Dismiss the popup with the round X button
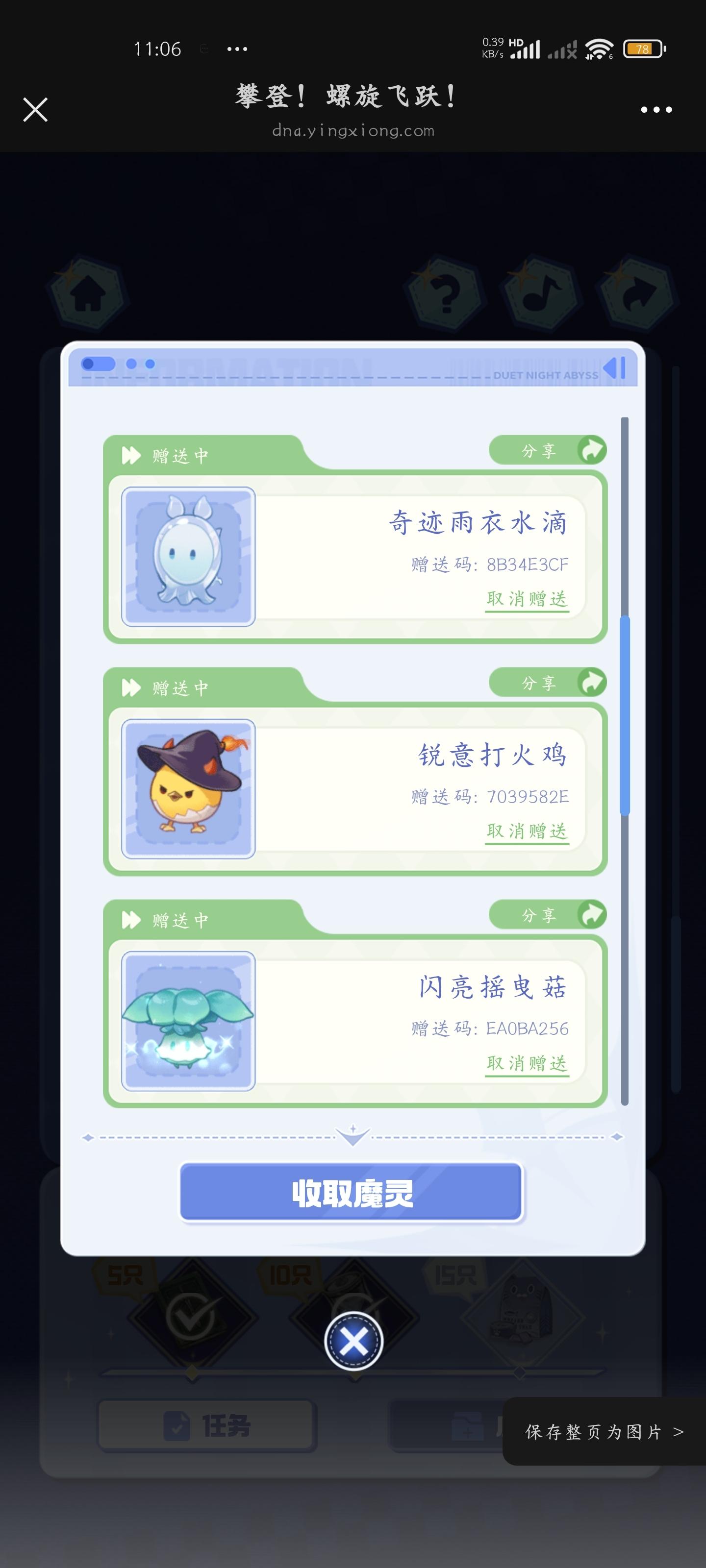Image resolution: width=706 pixels, height=1568 pixels. (x=353, y=1342)
